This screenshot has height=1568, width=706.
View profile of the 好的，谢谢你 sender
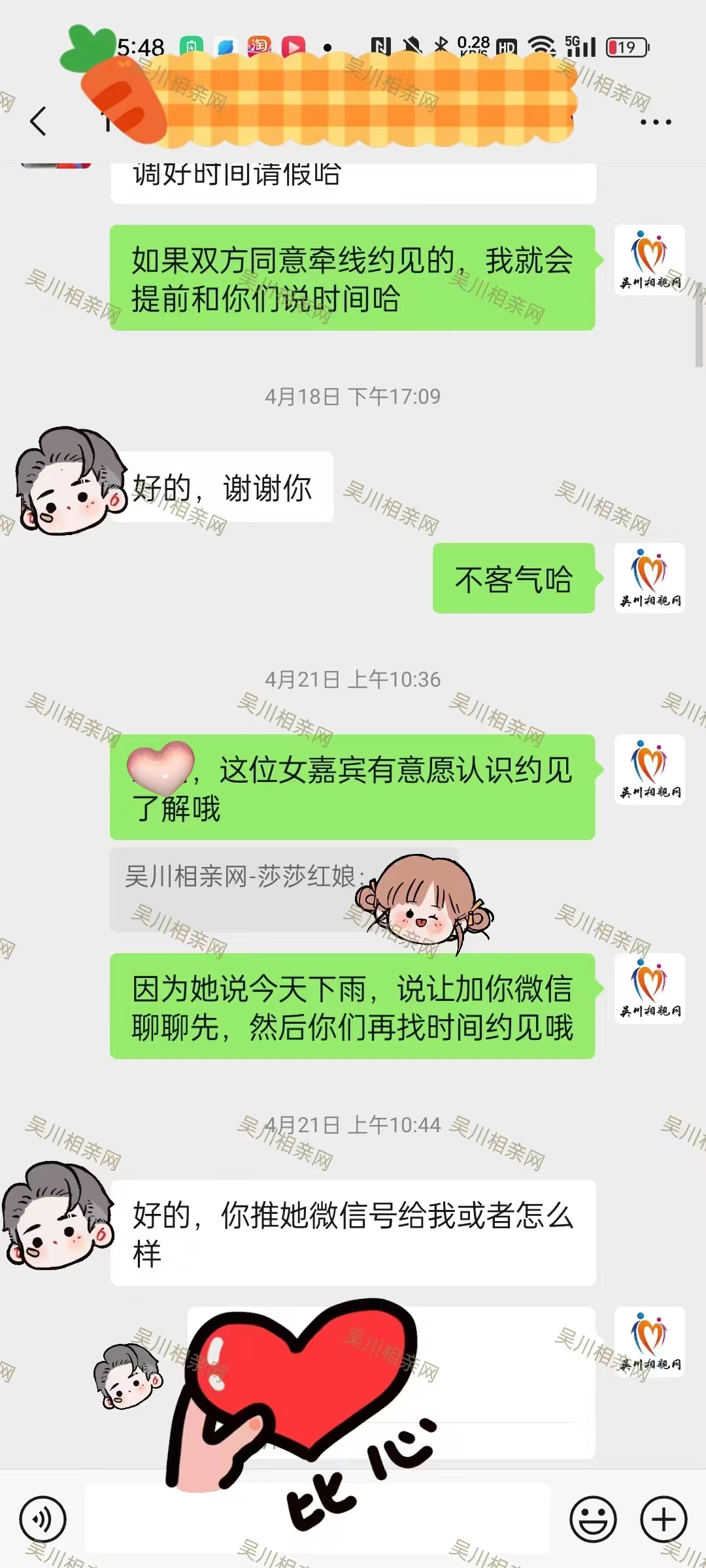click(65, 483)
